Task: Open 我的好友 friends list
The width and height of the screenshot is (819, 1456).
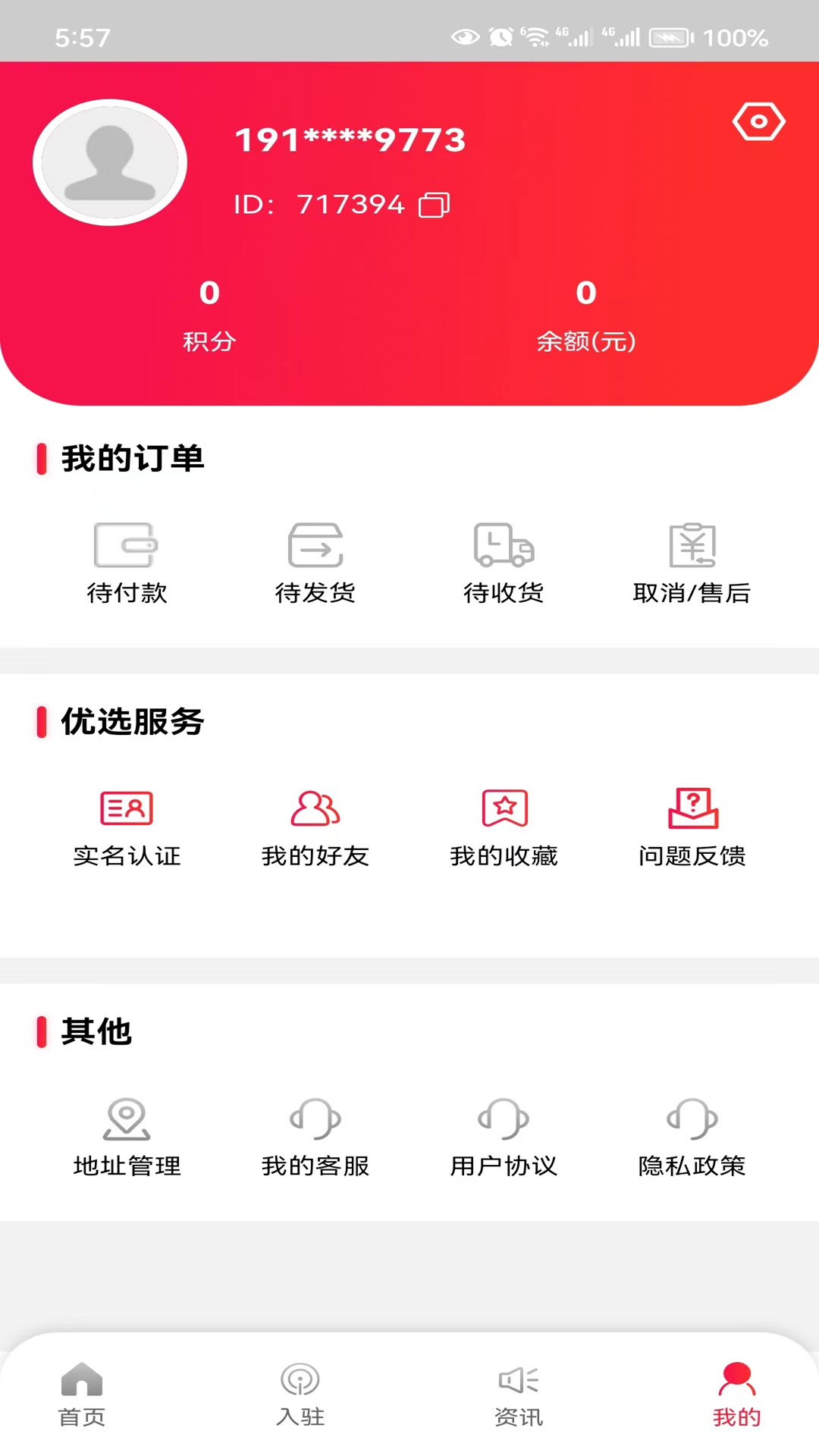Action: click(x=315, y=827)
